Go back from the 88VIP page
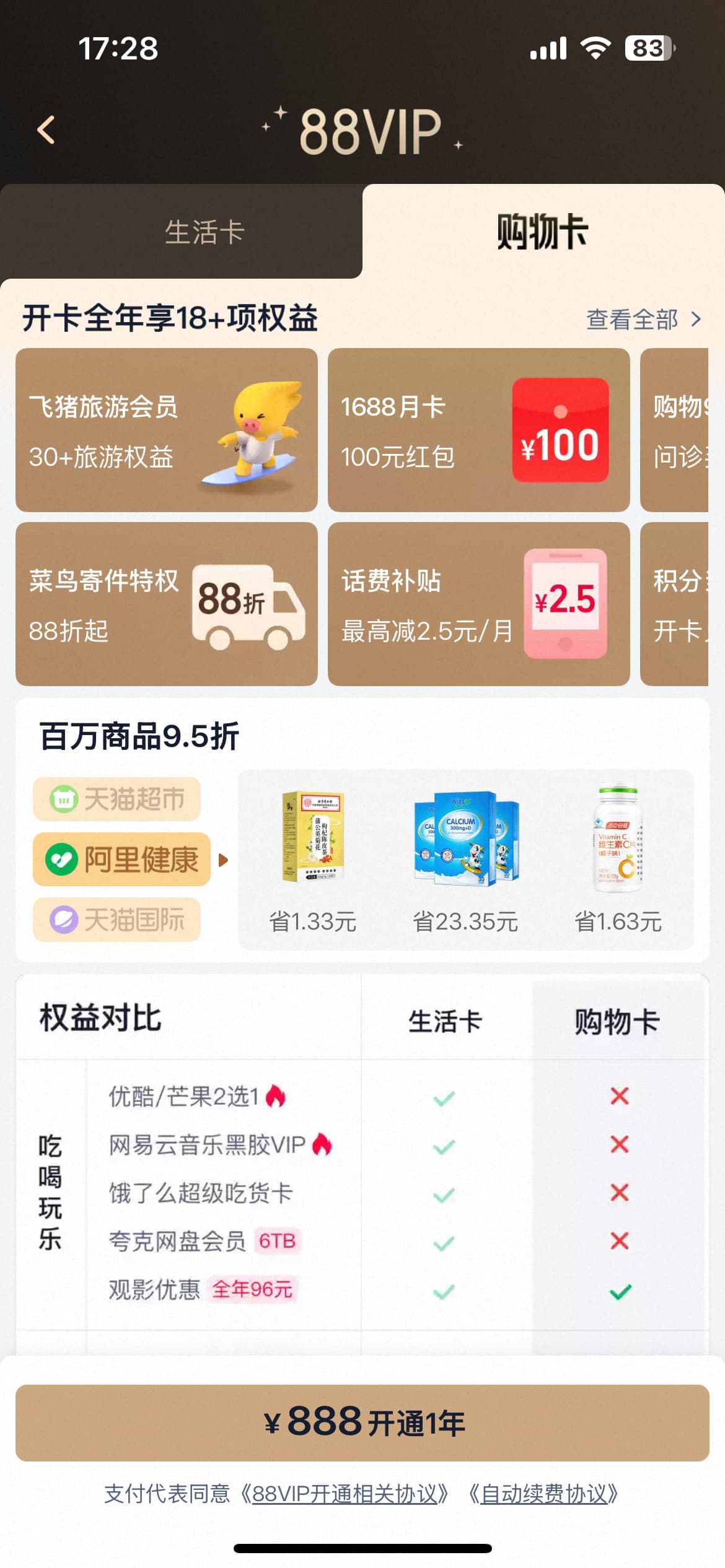725x1568 pixels. [46, 130]
